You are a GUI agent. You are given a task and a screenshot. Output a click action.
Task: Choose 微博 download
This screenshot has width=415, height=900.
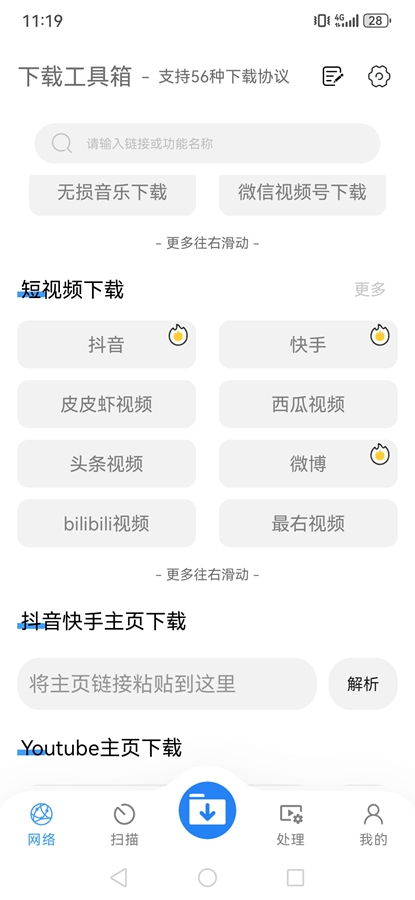(x=308, y=464)
